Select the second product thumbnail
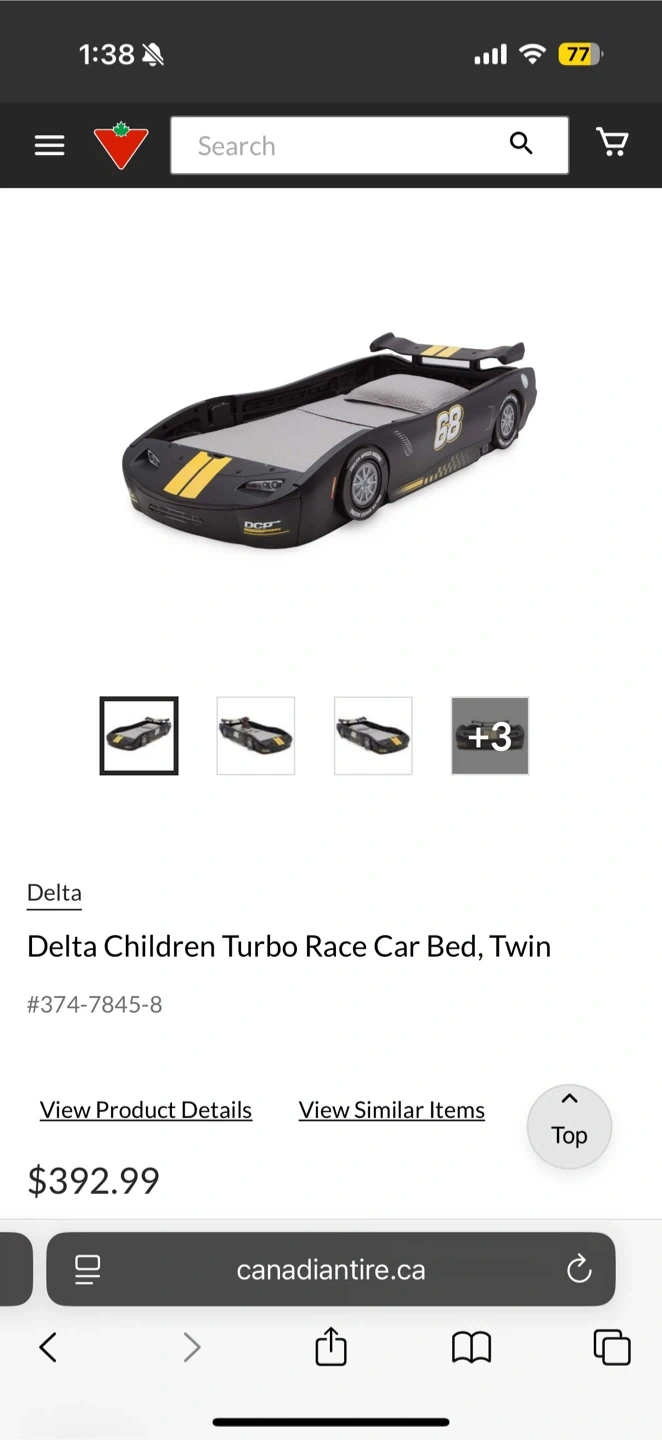662x1440 pixels. pos(256,736)
